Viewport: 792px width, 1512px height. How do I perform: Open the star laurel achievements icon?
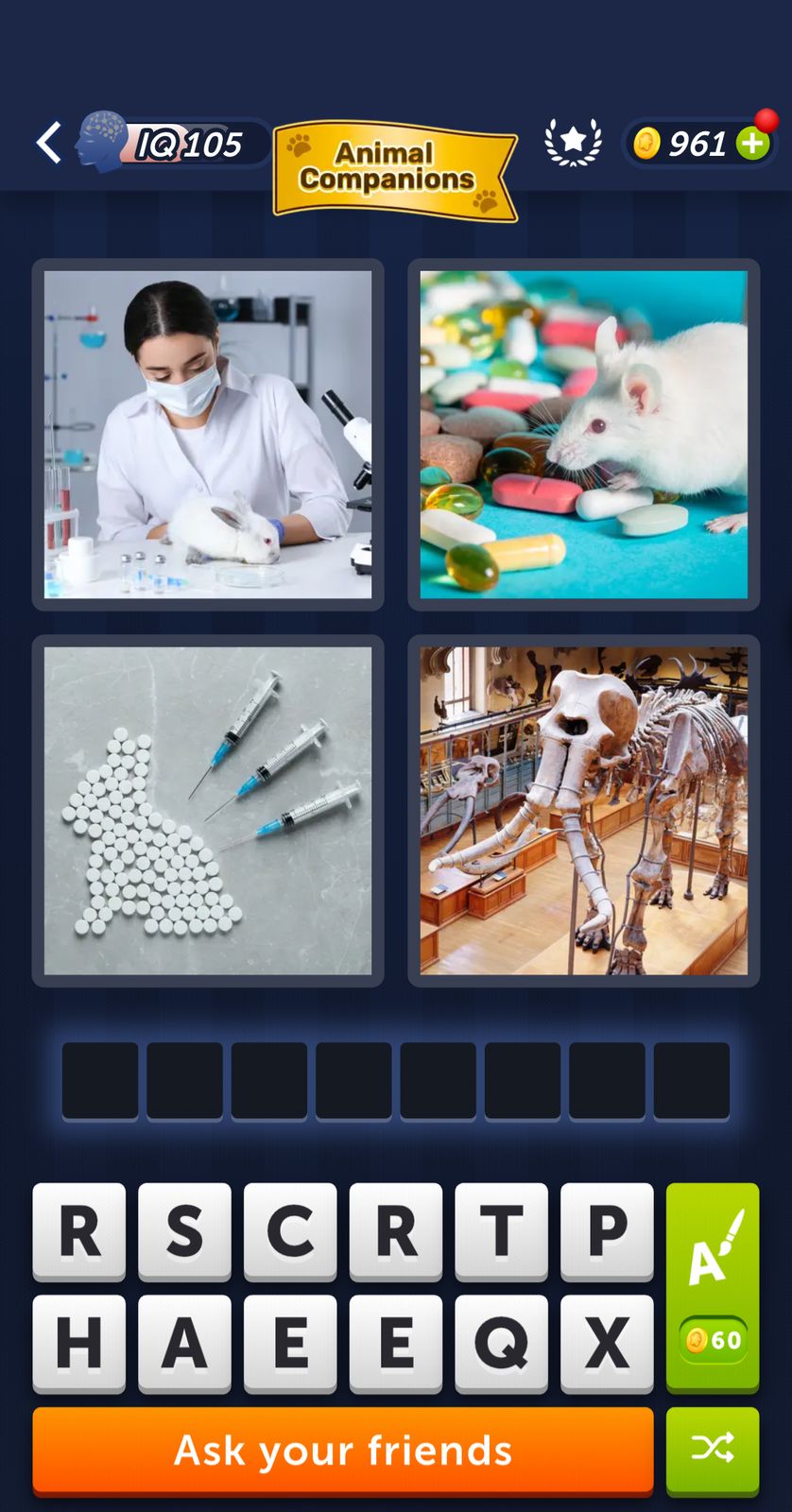coord(573,143)
